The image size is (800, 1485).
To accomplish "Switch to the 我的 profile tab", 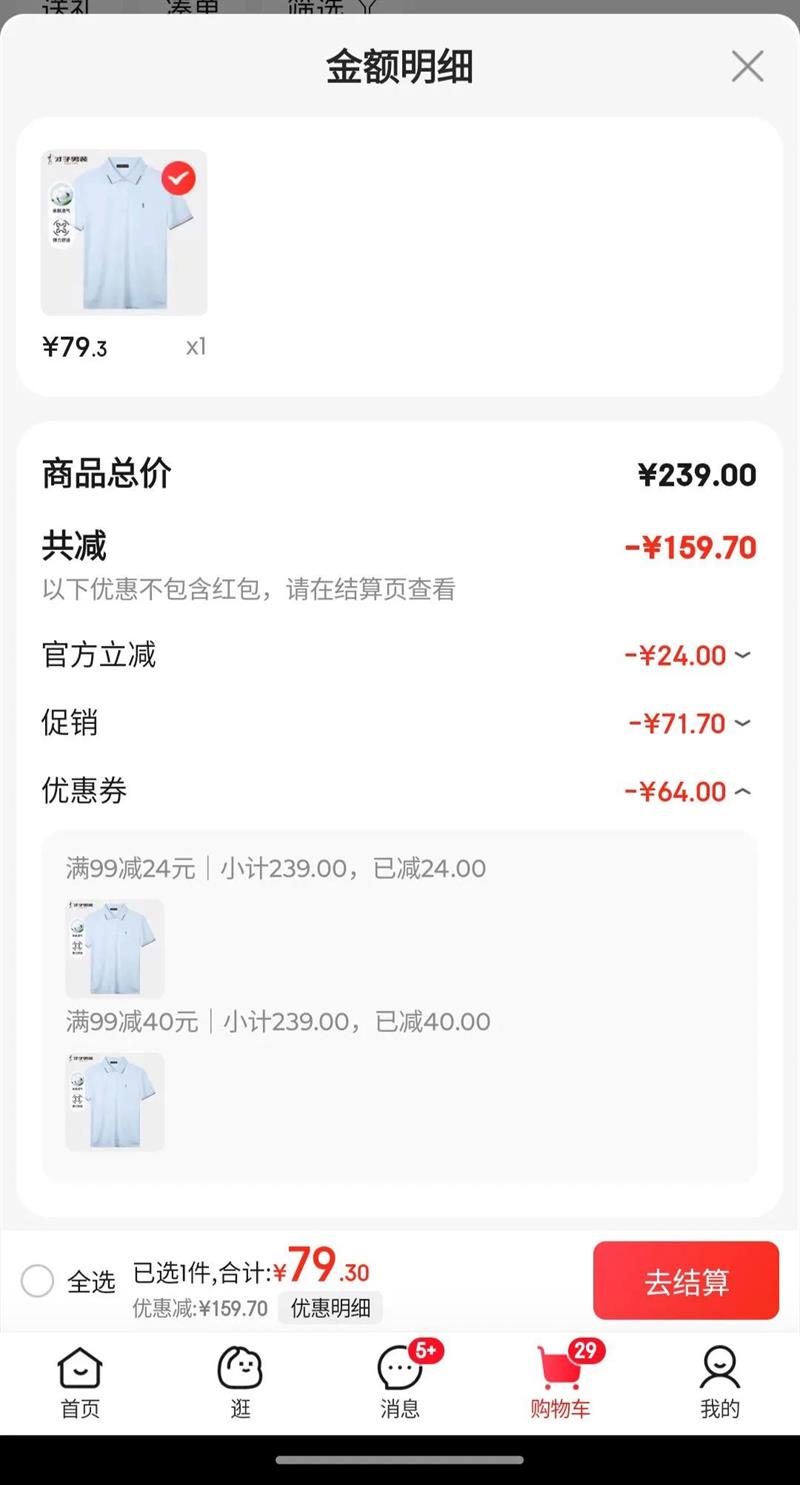I will click(x=720, y=1382).
